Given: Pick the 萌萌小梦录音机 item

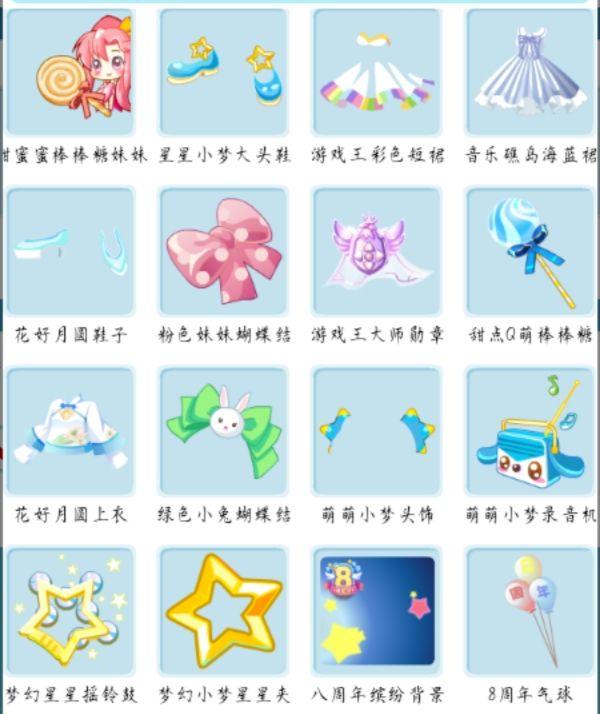Looking at the screenshot, I should [530, 432].
